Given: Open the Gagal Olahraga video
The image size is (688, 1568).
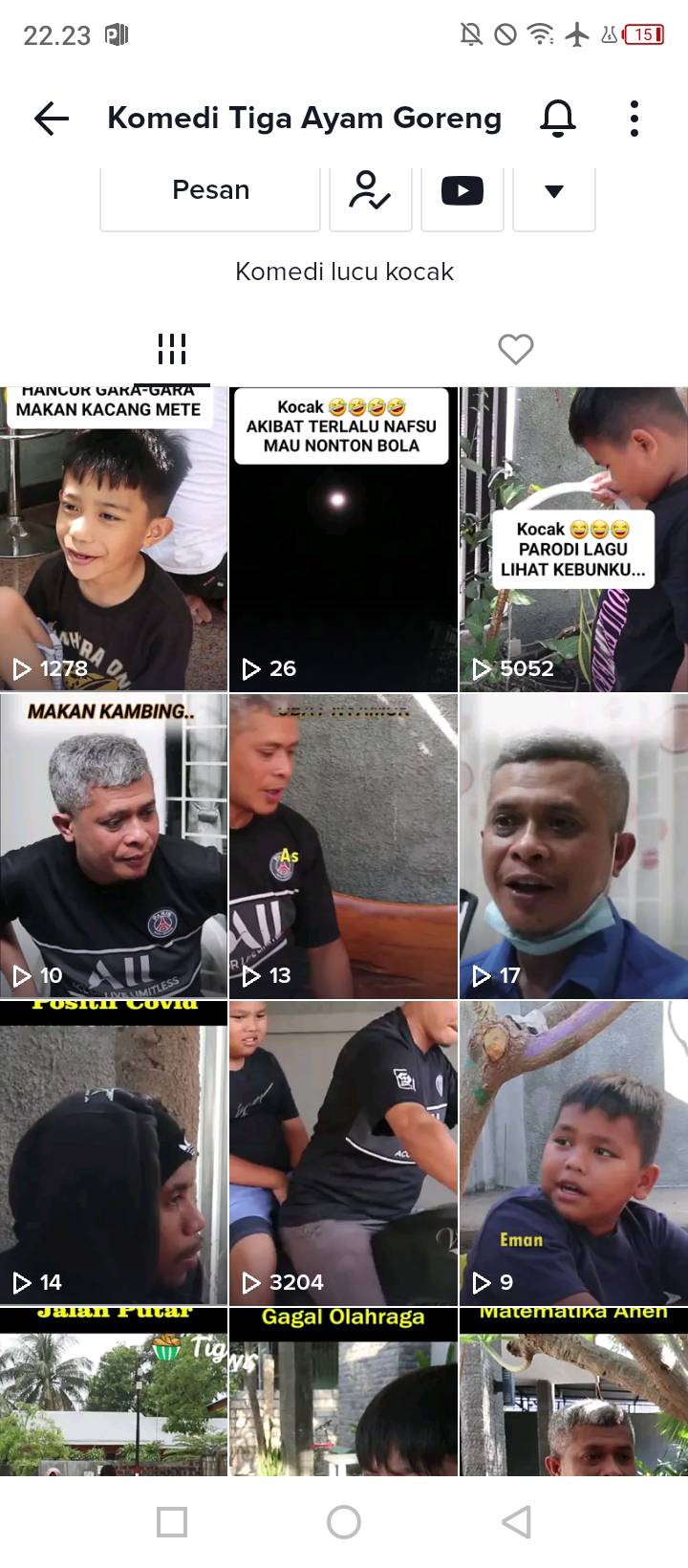Looking at the screenshot, I should [343, 1392].
